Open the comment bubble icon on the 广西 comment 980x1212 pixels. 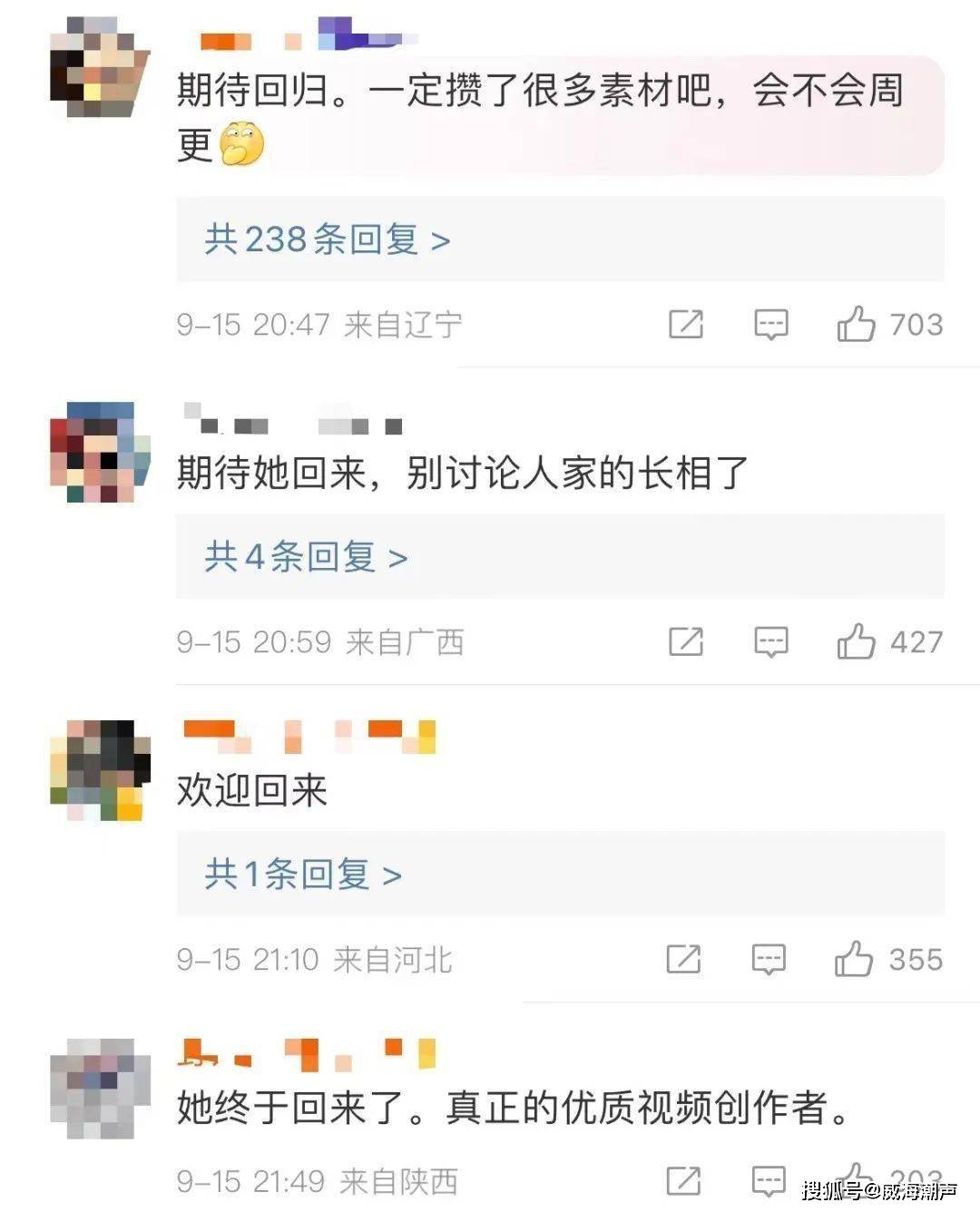coord(770,642)
